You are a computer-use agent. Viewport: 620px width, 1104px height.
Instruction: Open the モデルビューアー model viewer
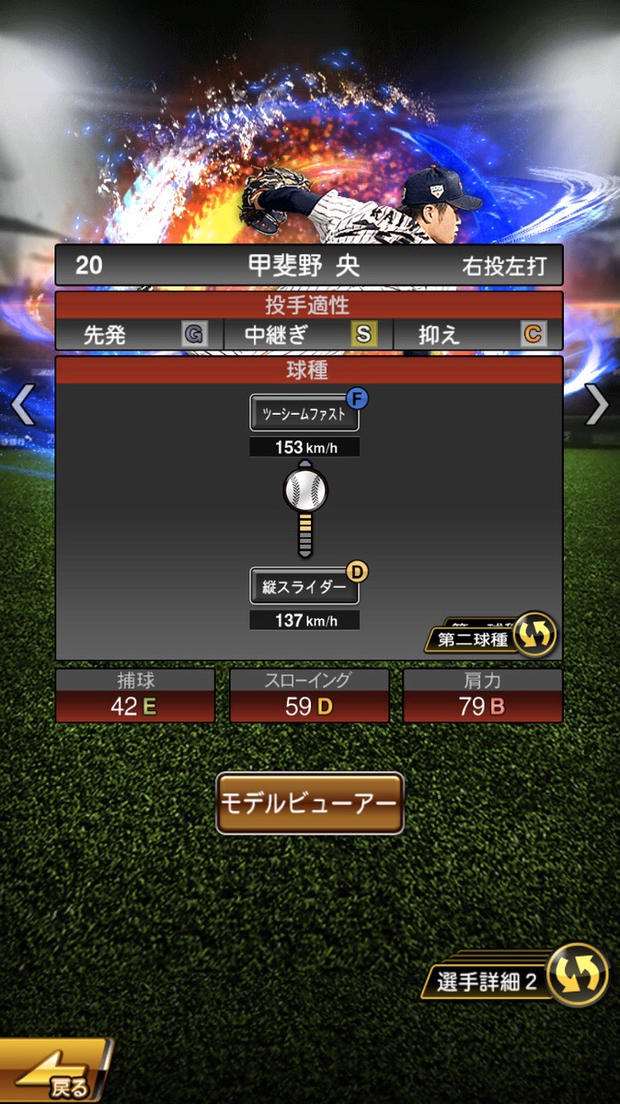tap(310, 802)
